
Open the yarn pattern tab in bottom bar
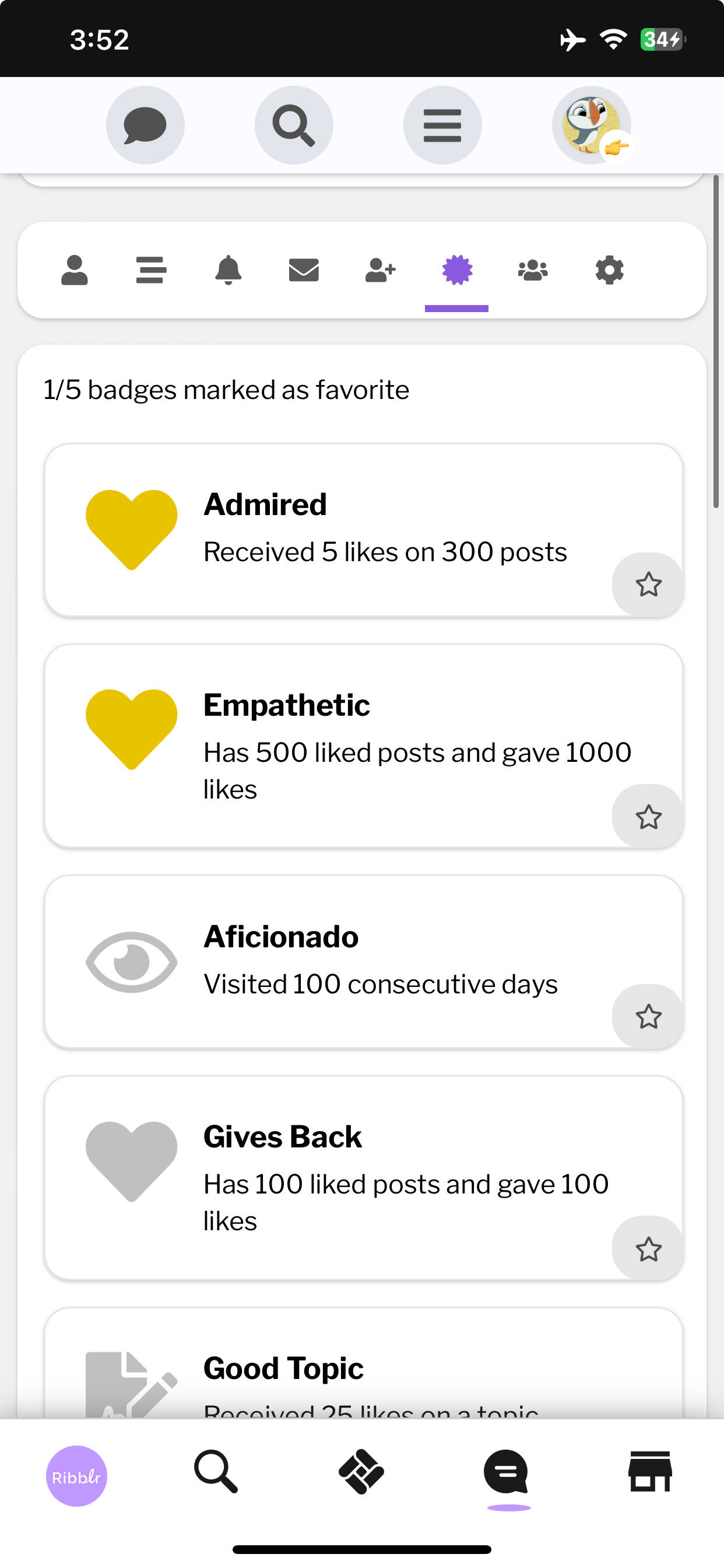pos(361,1472)
